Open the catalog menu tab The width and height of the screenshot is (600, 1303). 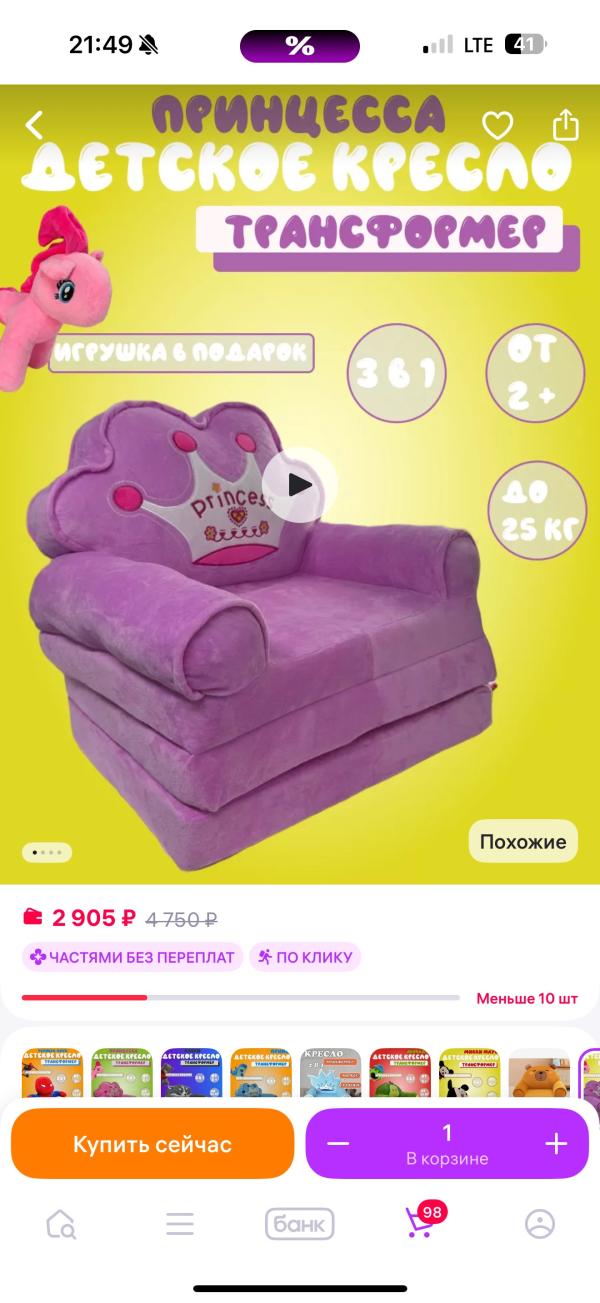click(180, 1224)
